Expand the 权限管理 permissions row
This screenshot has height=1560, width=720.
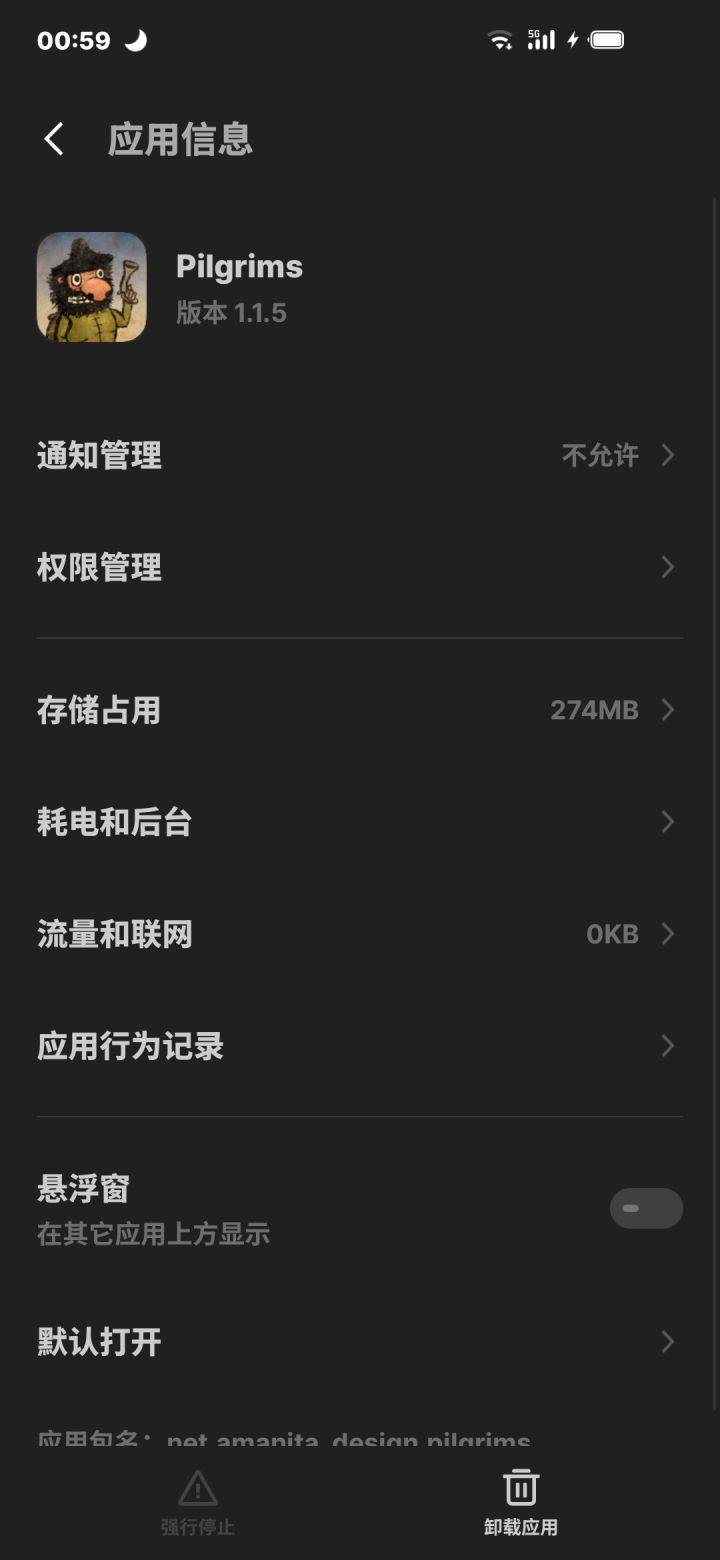[360, 567]
